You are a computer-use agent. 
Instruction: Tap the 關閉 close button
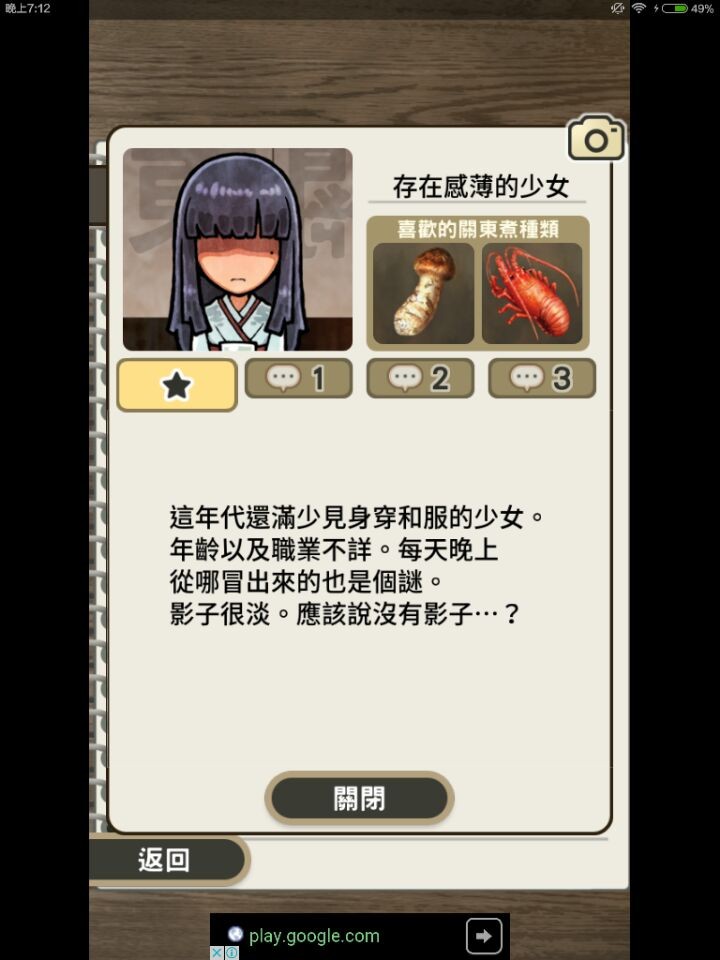pos(359,798)
